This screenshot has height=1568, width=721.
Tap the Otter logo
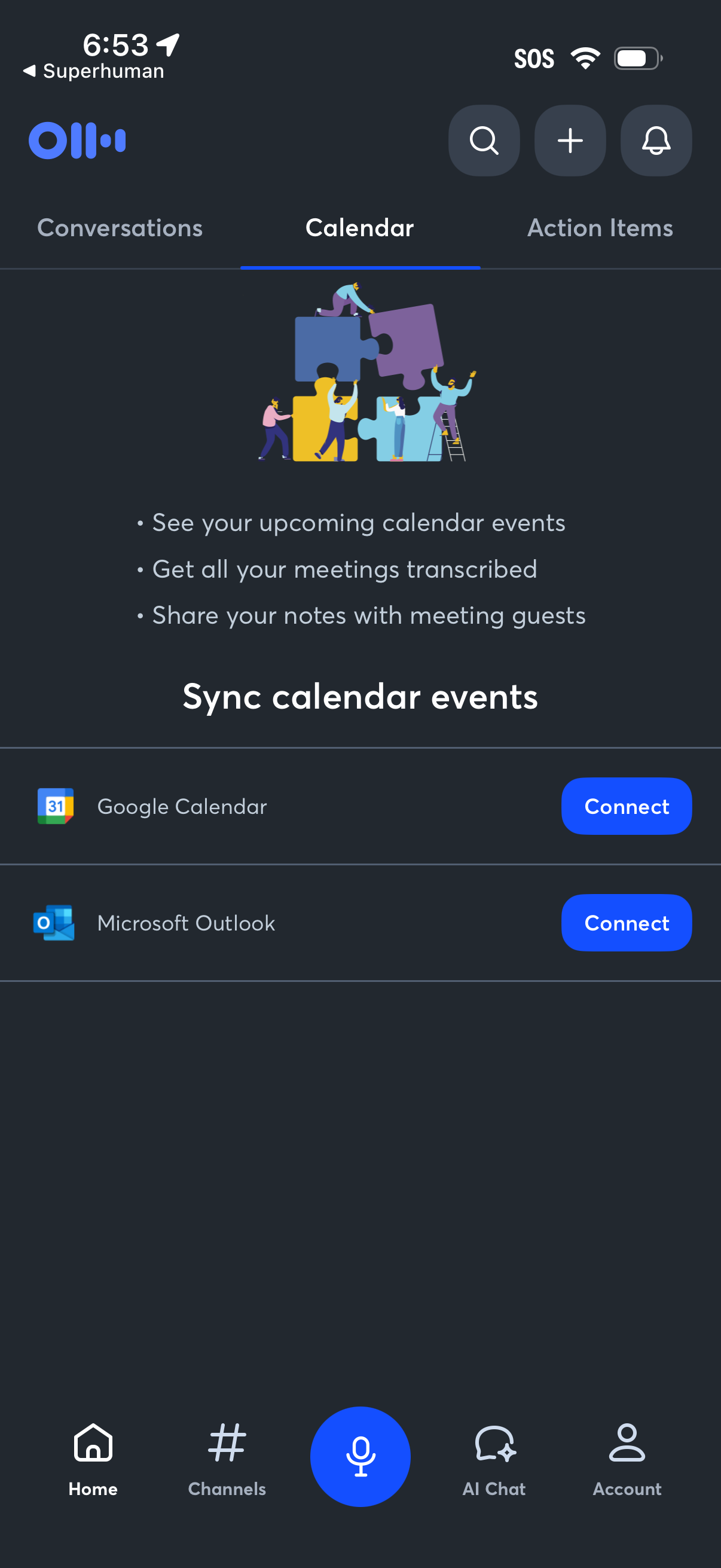tap(78, 139)
